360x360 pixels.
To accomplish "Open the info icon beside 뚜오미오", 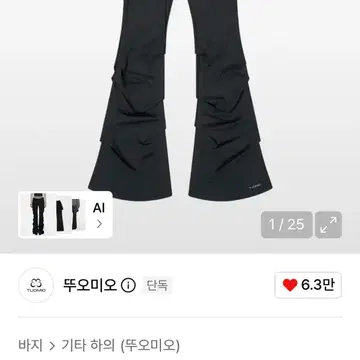I will [x=128, y=285].
